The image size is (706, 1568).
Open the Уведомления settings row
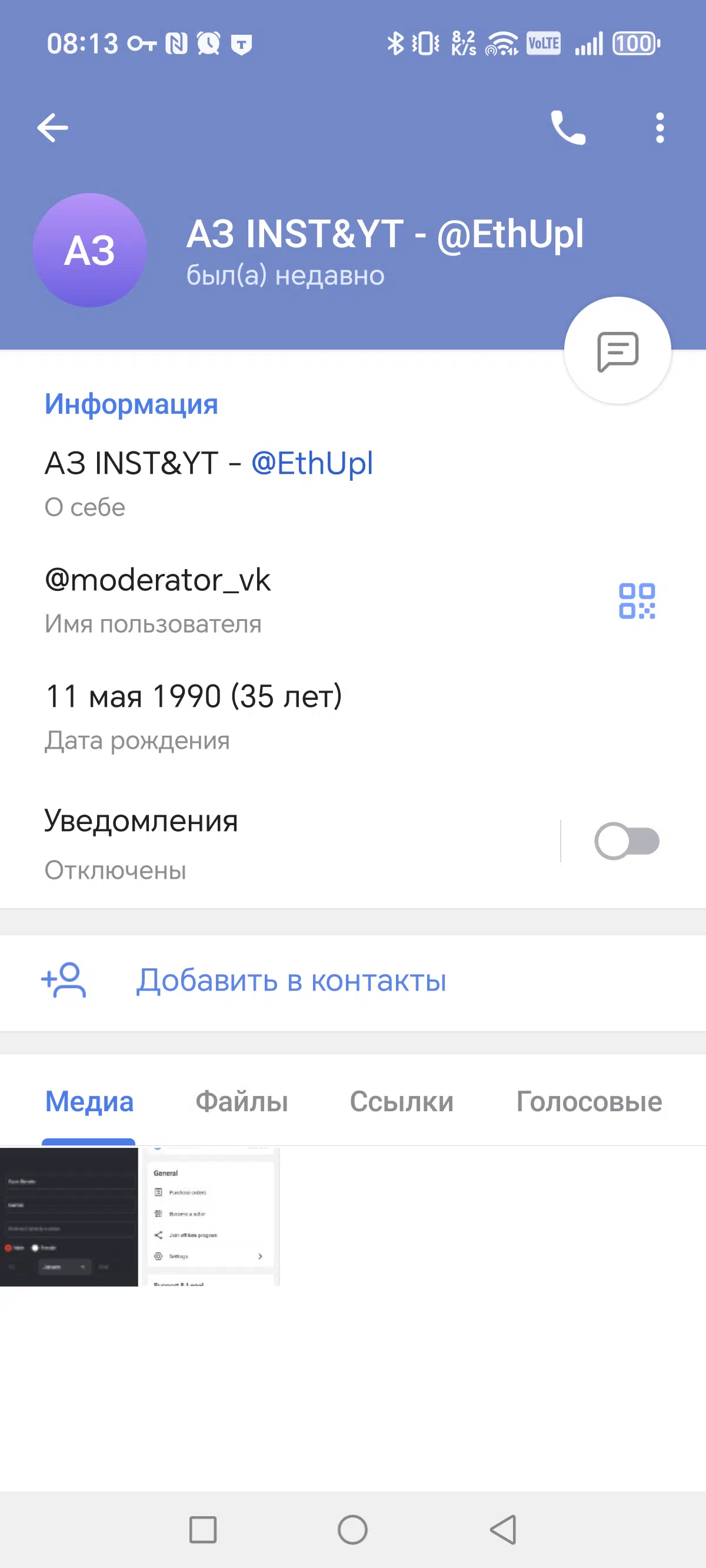click(x=280, y=843)
